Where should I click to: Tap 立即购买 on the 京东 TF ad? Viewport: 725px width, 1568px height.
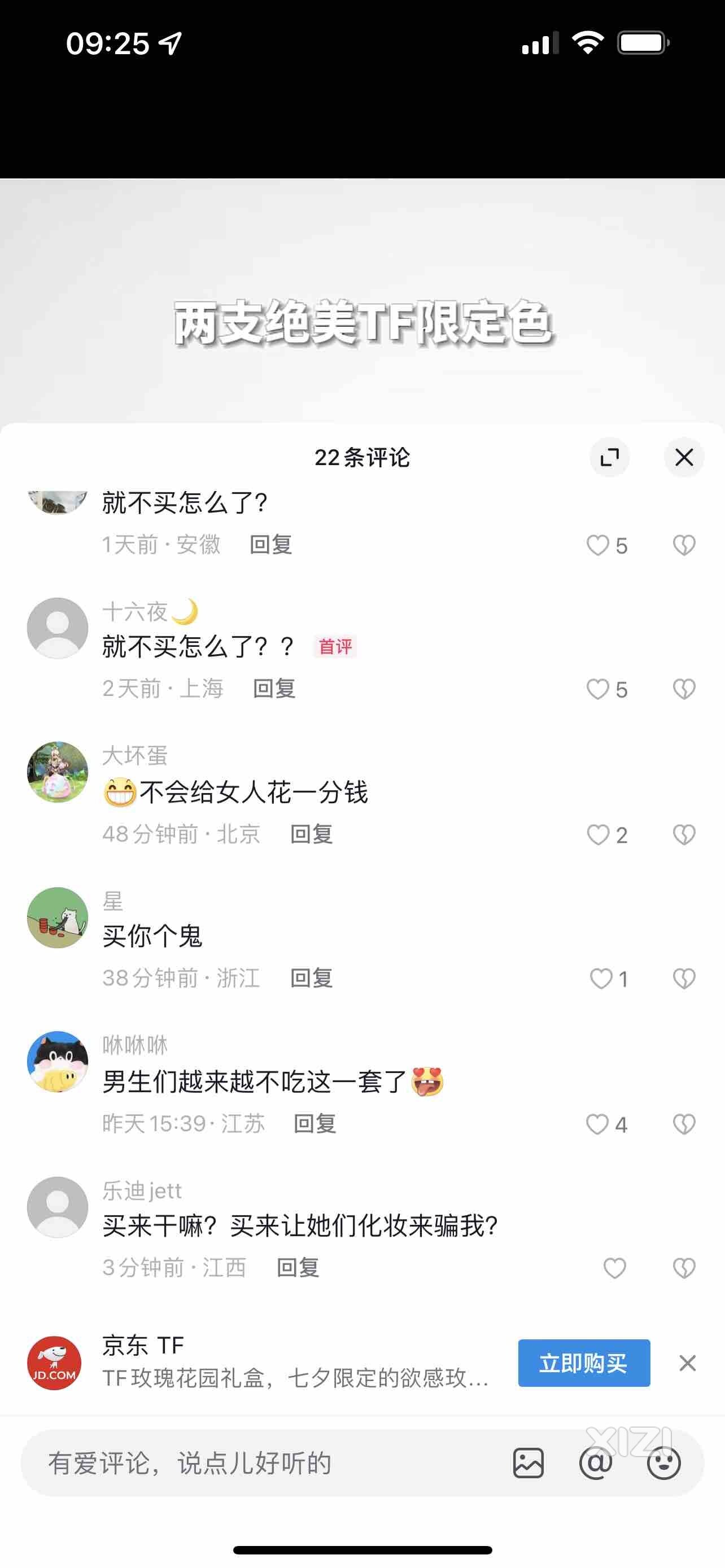[584, 1363]
